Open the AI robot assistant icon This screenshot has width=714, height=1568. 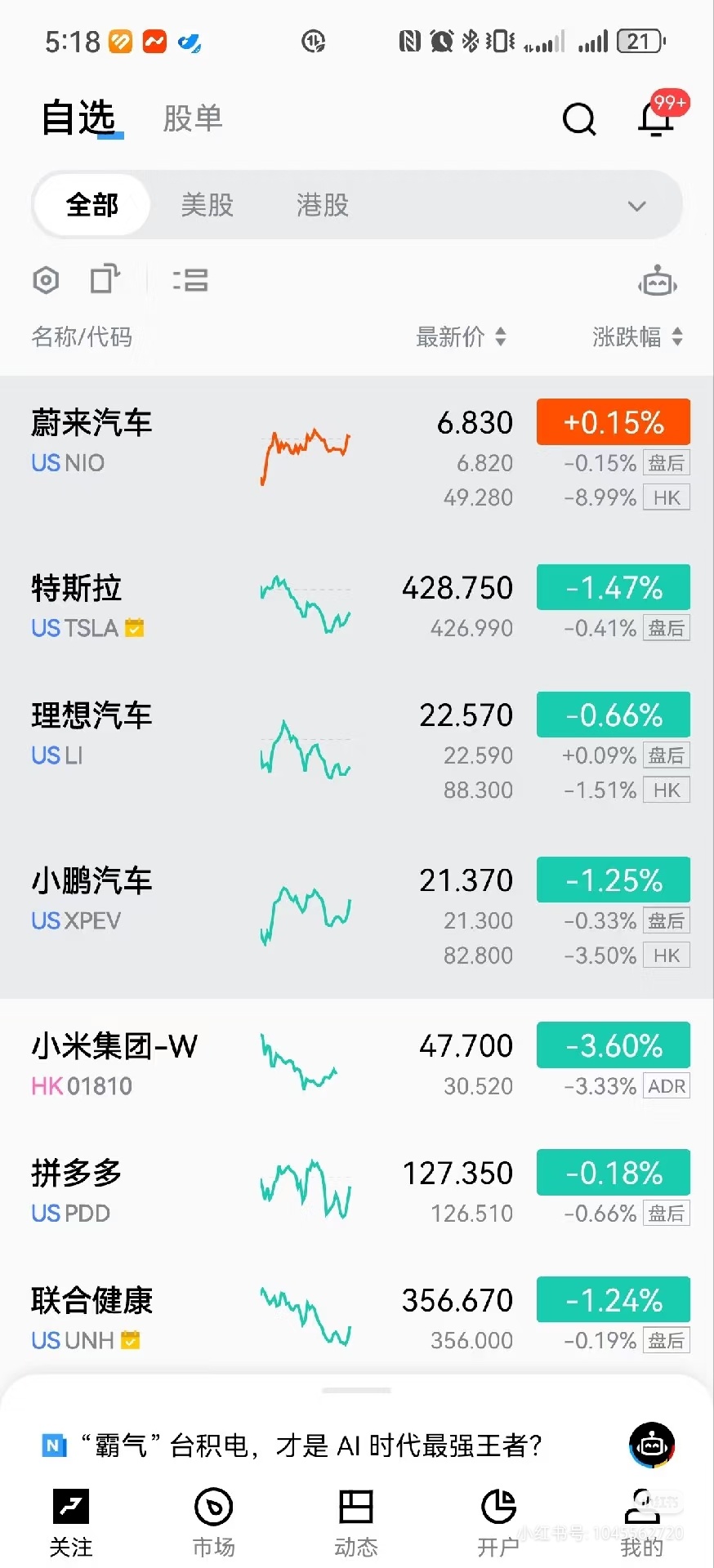pos(658,283)
